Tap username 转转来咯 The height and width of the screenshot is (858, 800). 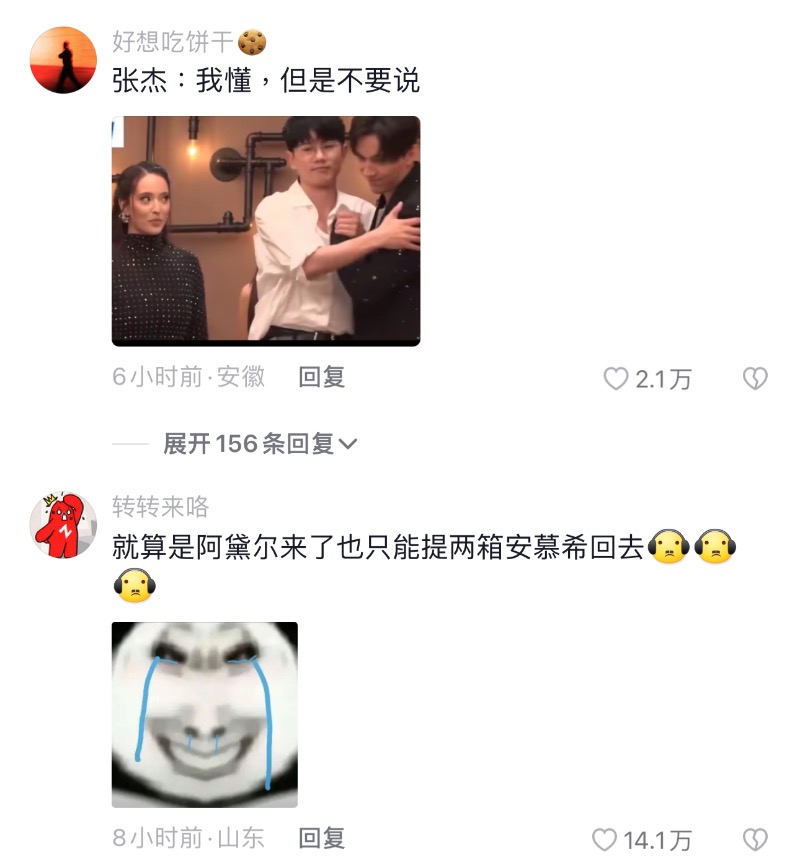coord(160,506)
